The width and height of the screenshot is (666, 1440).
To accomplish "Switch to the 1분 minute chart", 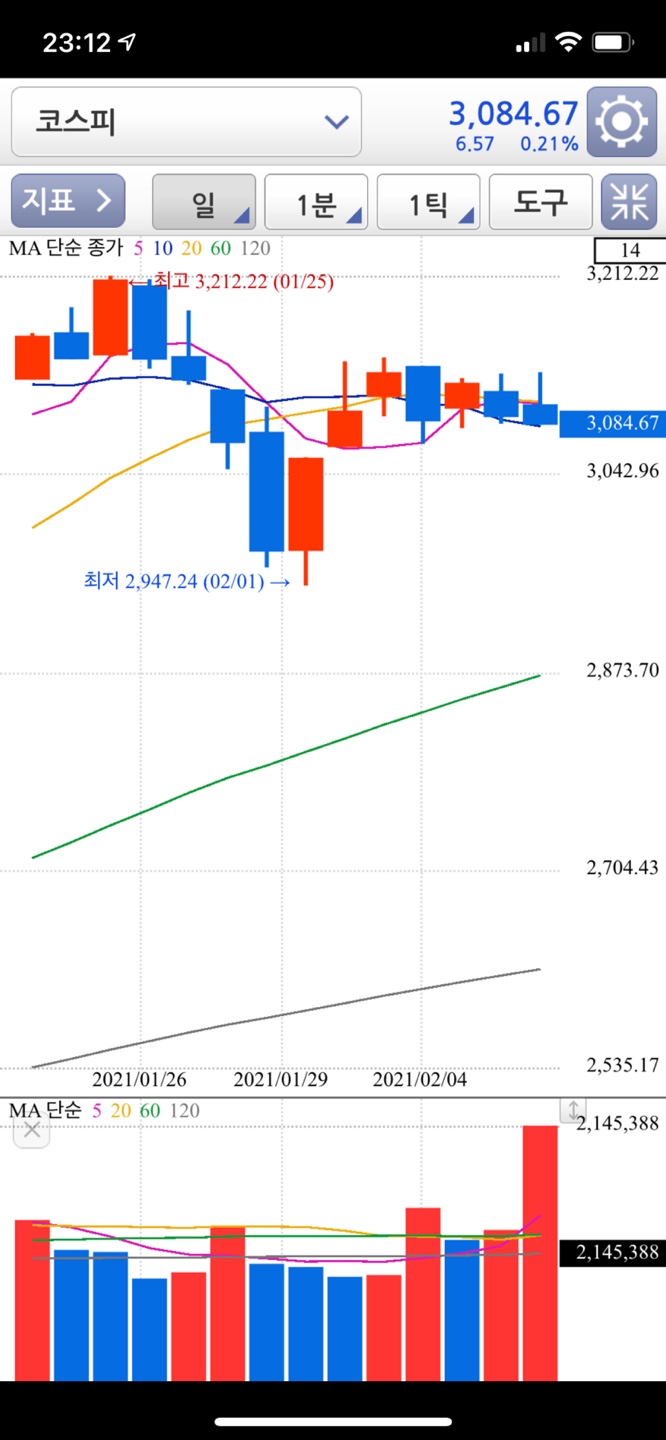I will pos(316,202).
